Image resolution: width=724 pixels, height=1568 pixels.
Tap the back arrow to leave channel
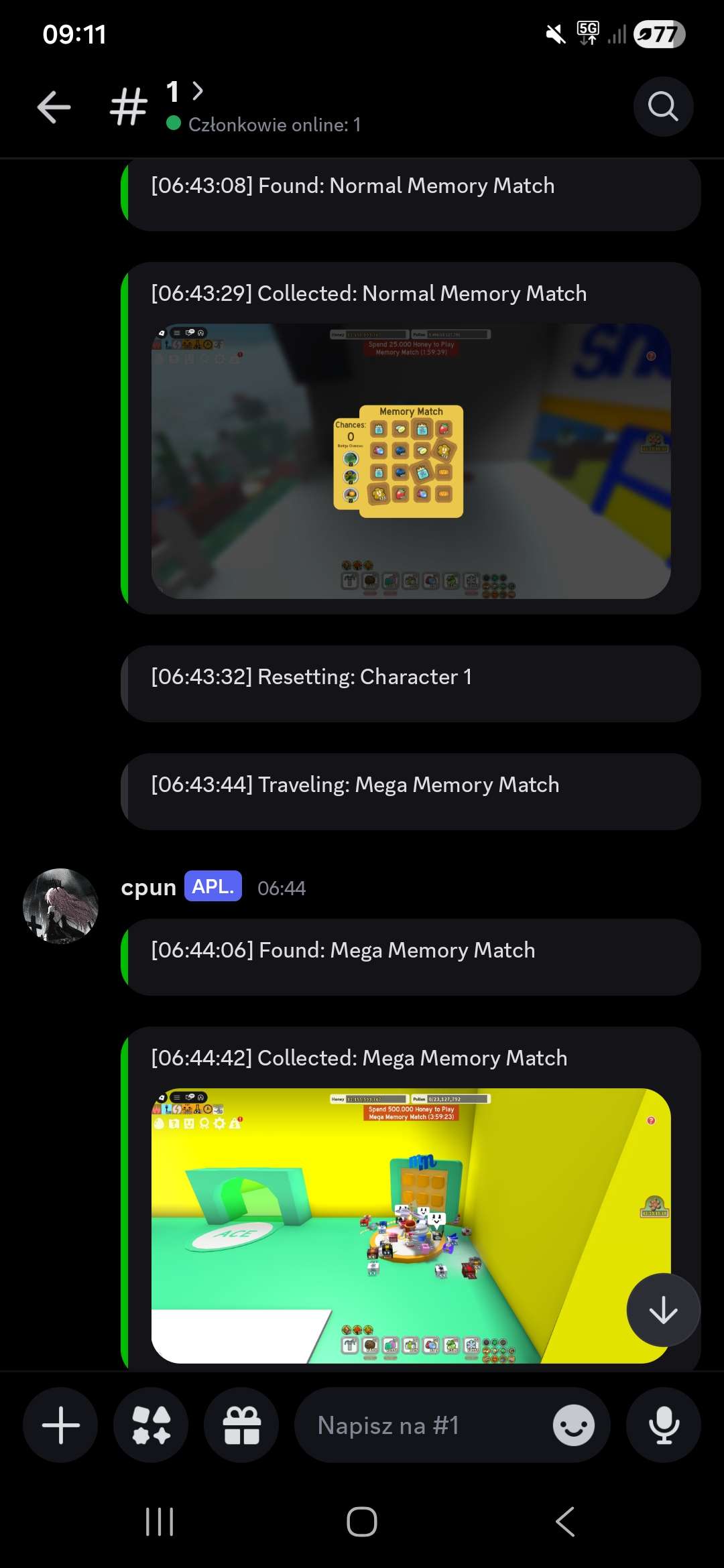54,107
